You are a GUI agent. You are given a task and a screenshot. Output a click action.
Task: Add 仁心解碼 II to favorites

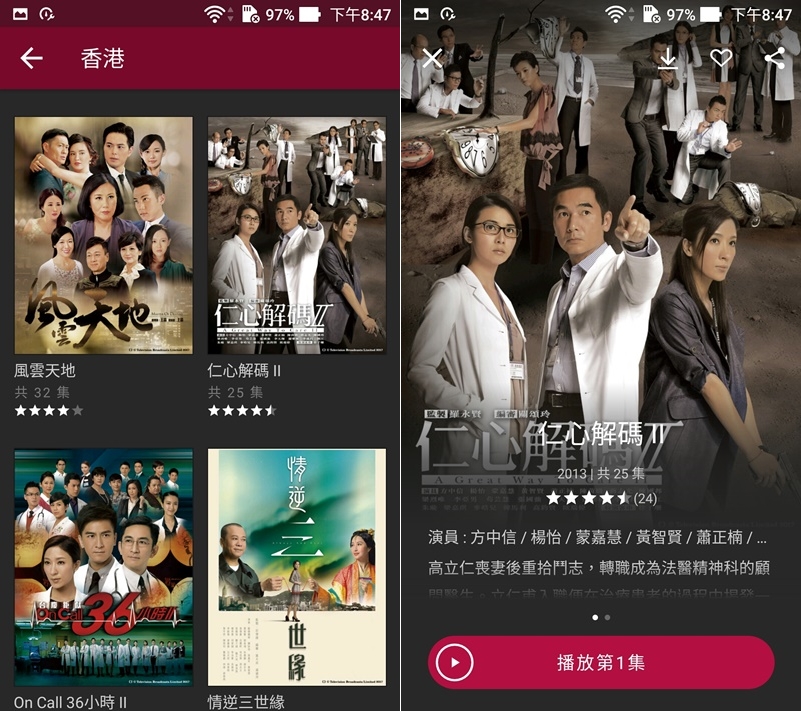pyautogui.click(x=721, y=58)
